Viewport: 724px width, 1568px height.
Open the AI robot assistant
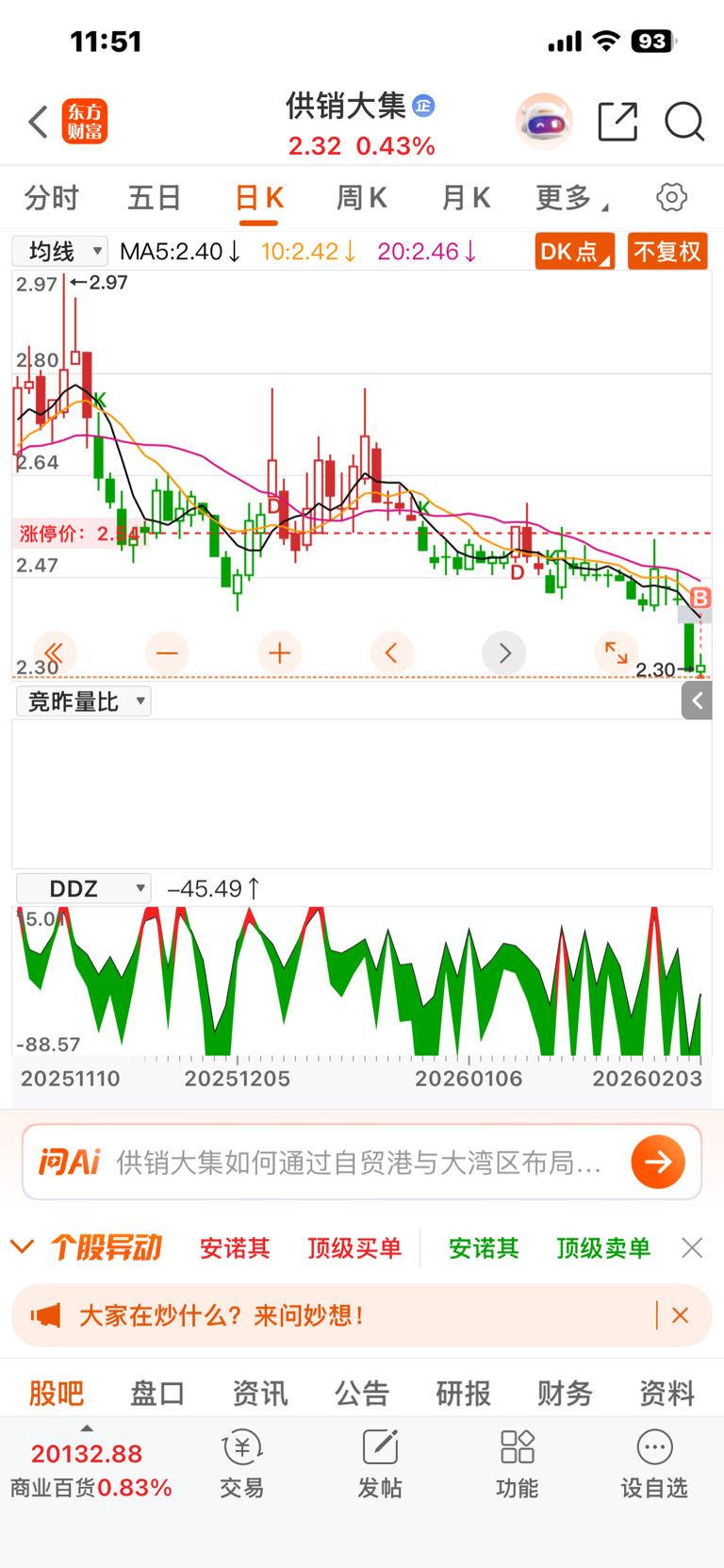coord(544,123)
